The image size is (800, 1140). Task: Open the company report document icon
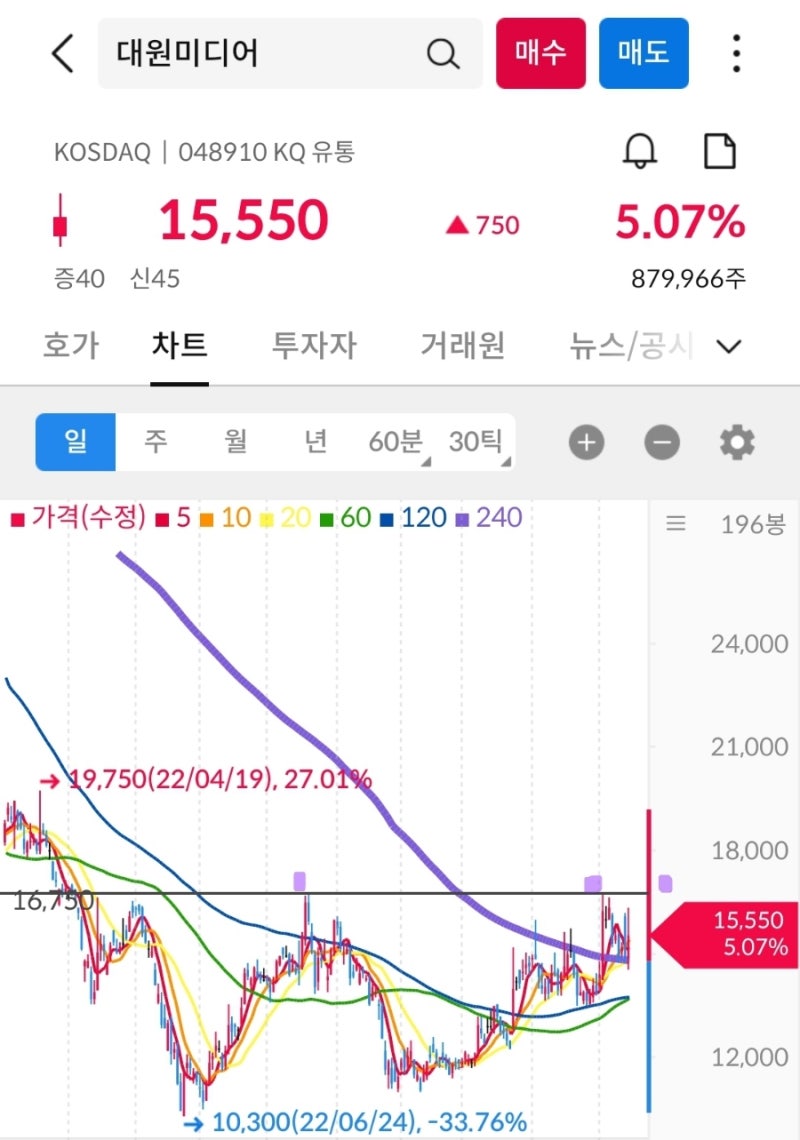(x=720, y=151)
